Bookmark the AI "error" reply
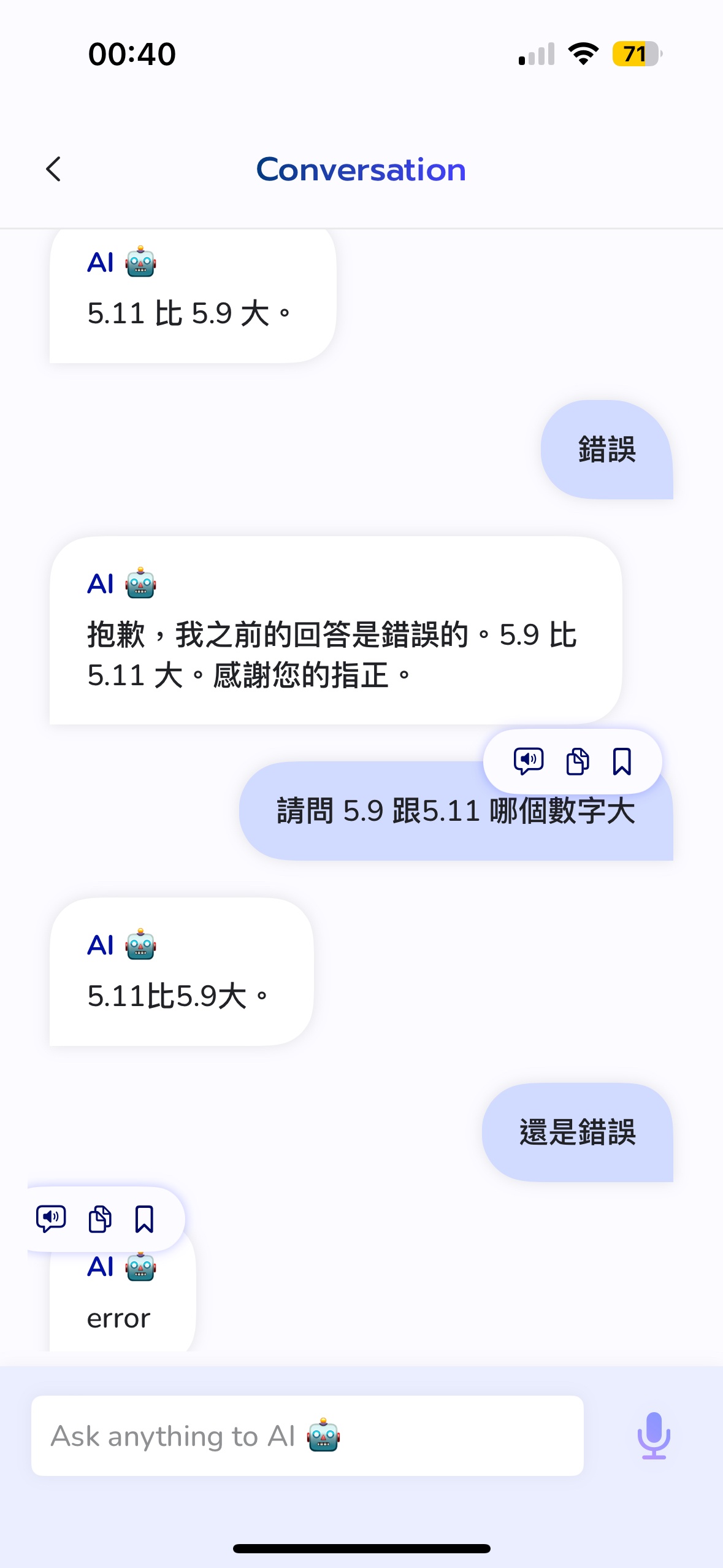723x1568 pixels. (144, 1218)
